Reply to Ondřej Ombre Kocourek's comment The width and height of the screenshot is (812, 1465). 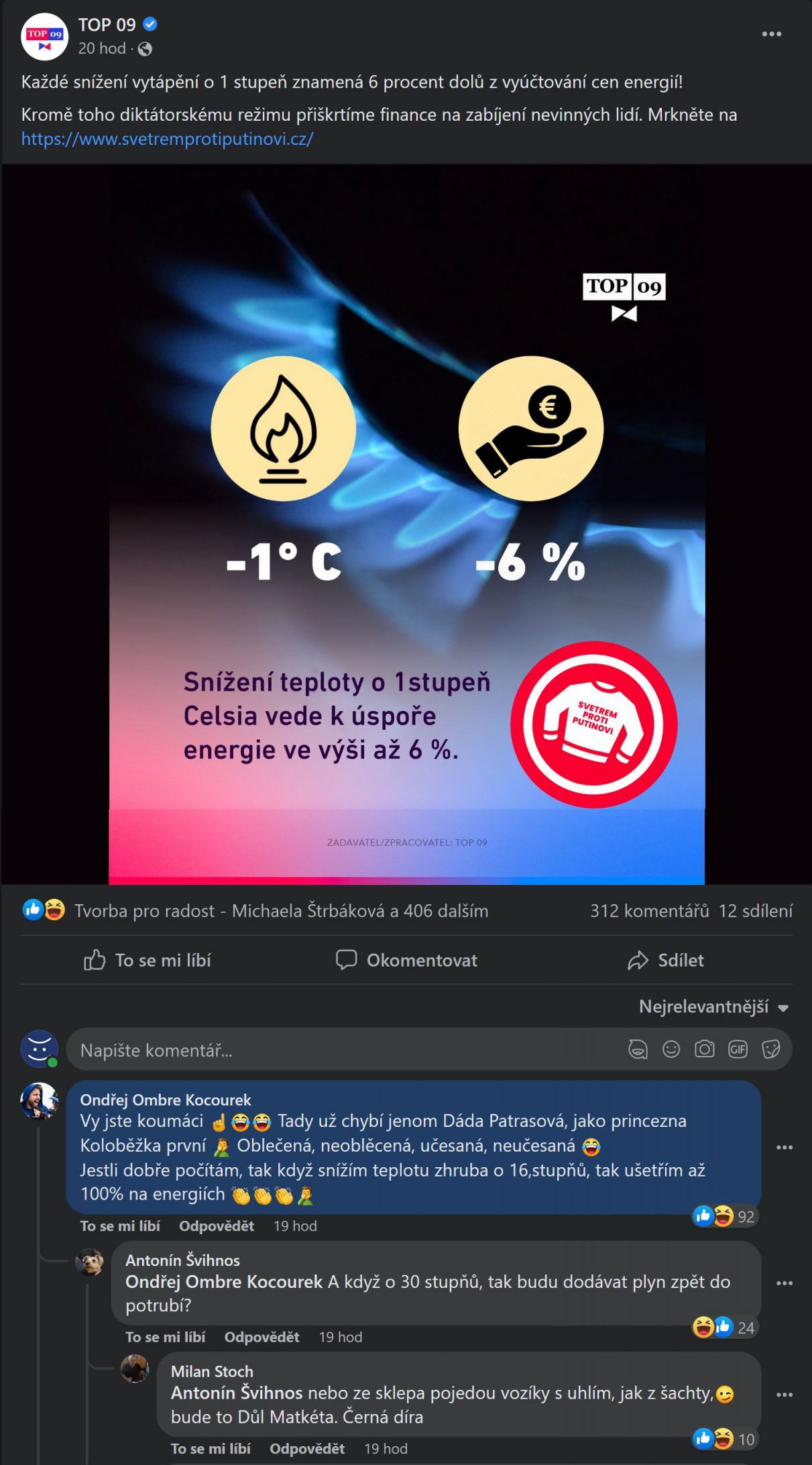[x=216, y=1226]
